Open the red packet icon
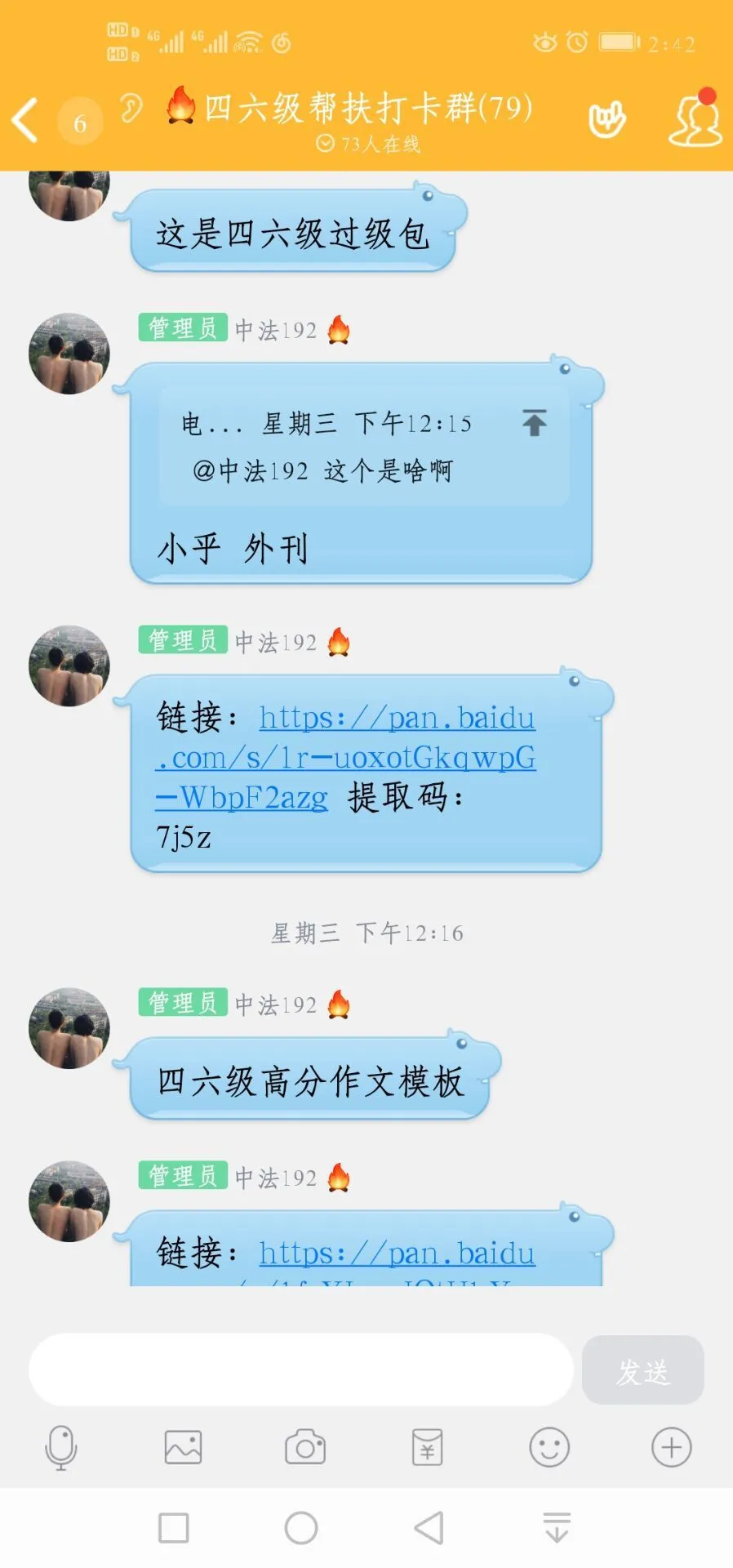 [x=428, y=1448]
